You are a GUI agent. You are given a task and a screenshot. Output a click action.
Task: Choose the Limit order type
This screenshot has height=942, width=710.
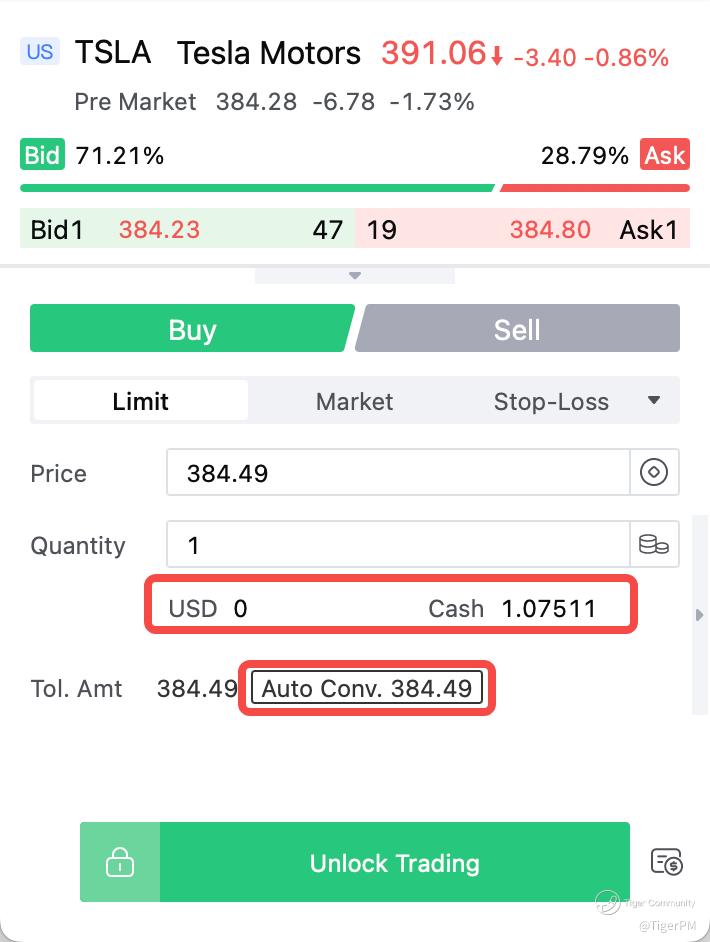click(141, 401)
